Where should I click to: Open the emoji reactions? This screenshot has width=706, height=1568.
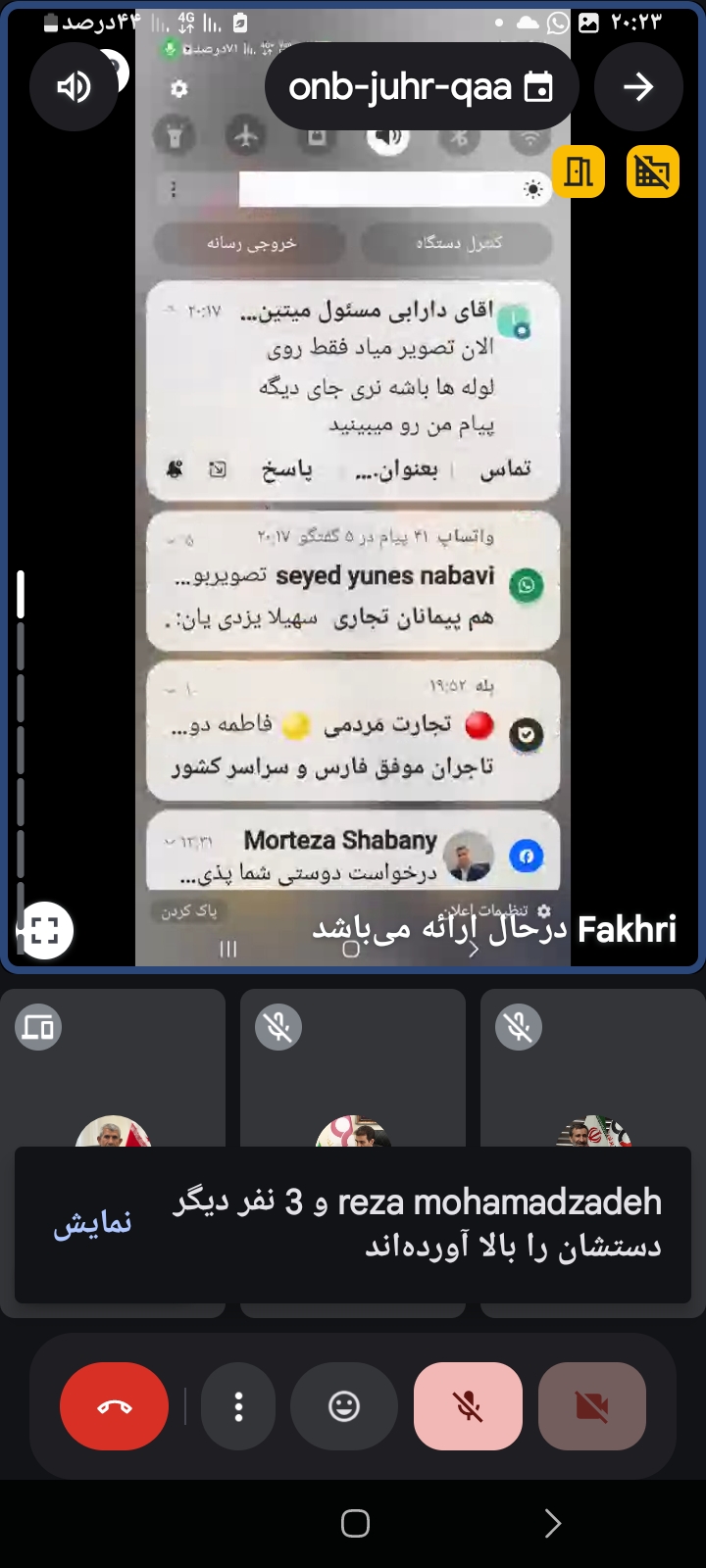(x=344, y=1407)
